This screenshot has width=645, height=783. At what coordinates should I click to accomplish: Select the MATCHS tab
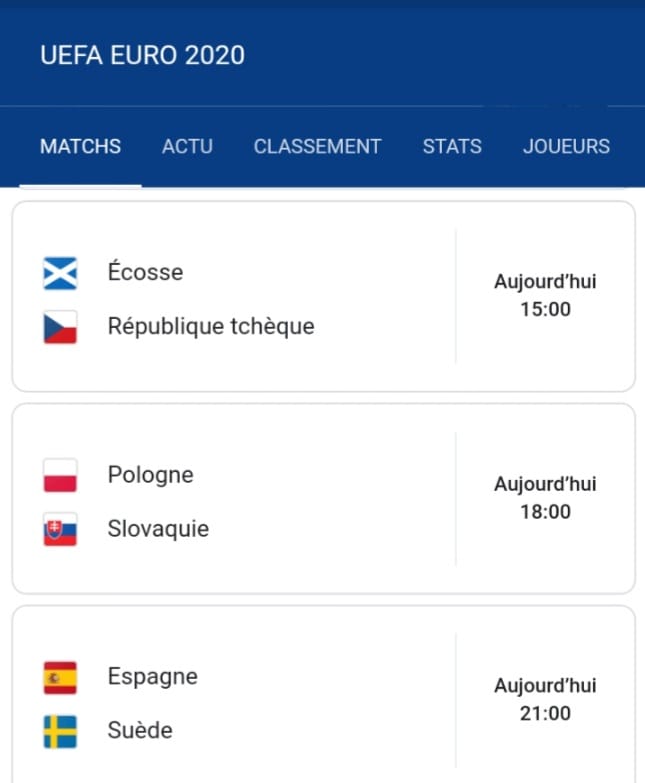click(x=80, y=146)
